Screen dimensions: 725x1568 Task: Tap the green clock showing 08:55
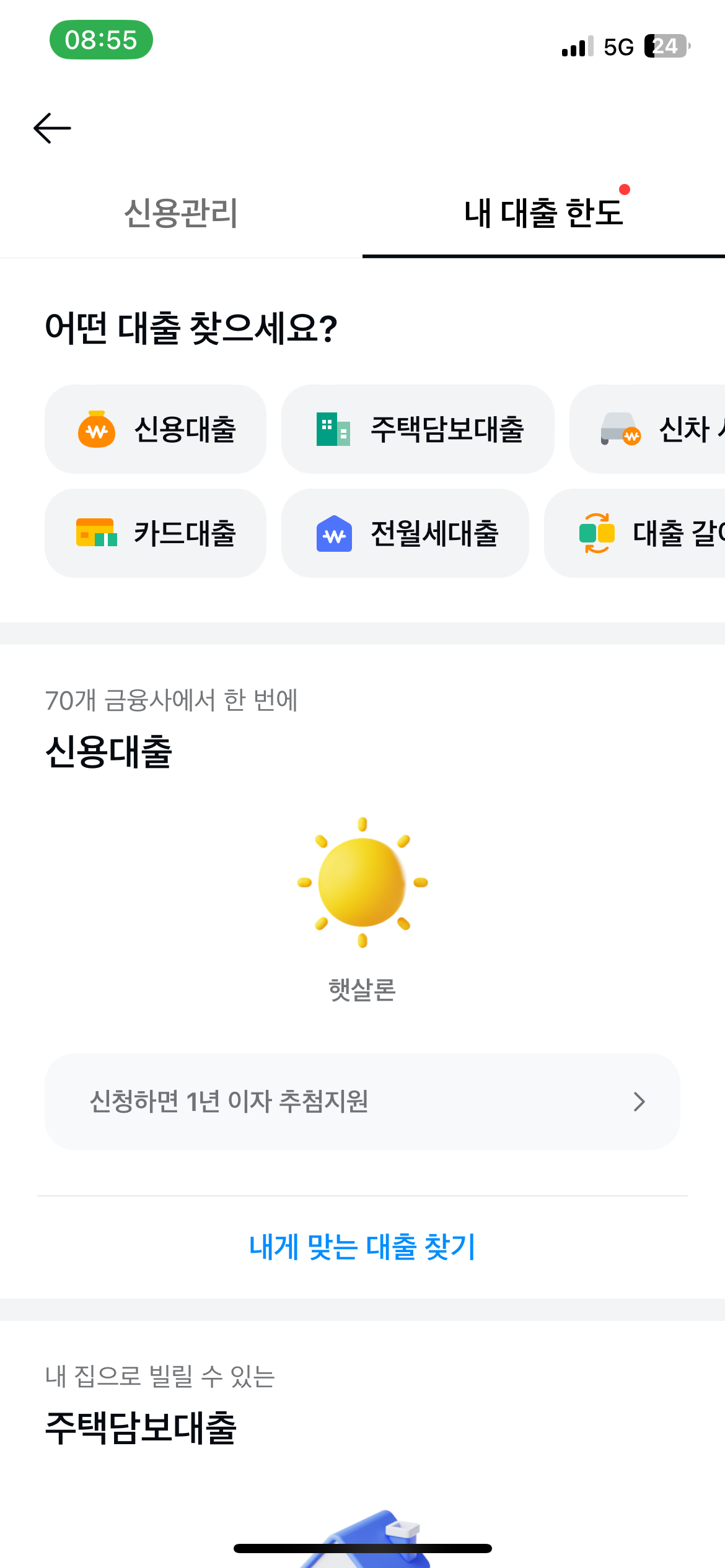point(102,40)
